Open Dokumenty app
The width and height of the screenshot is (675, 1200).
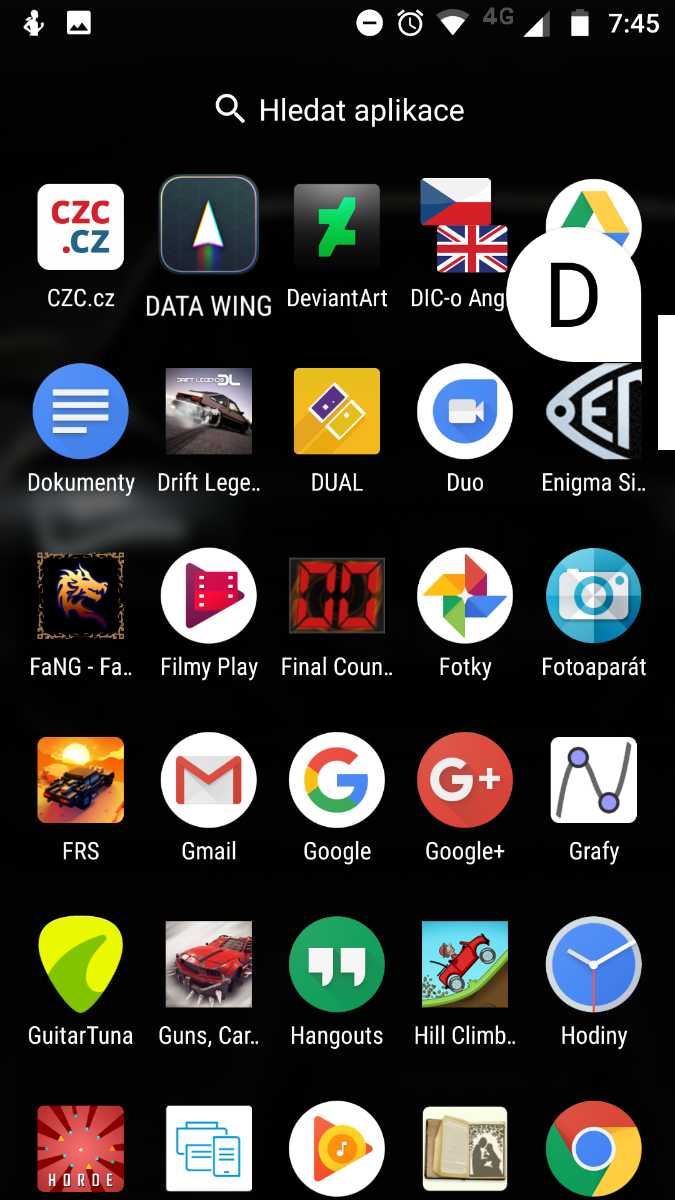tap(81, 411)
